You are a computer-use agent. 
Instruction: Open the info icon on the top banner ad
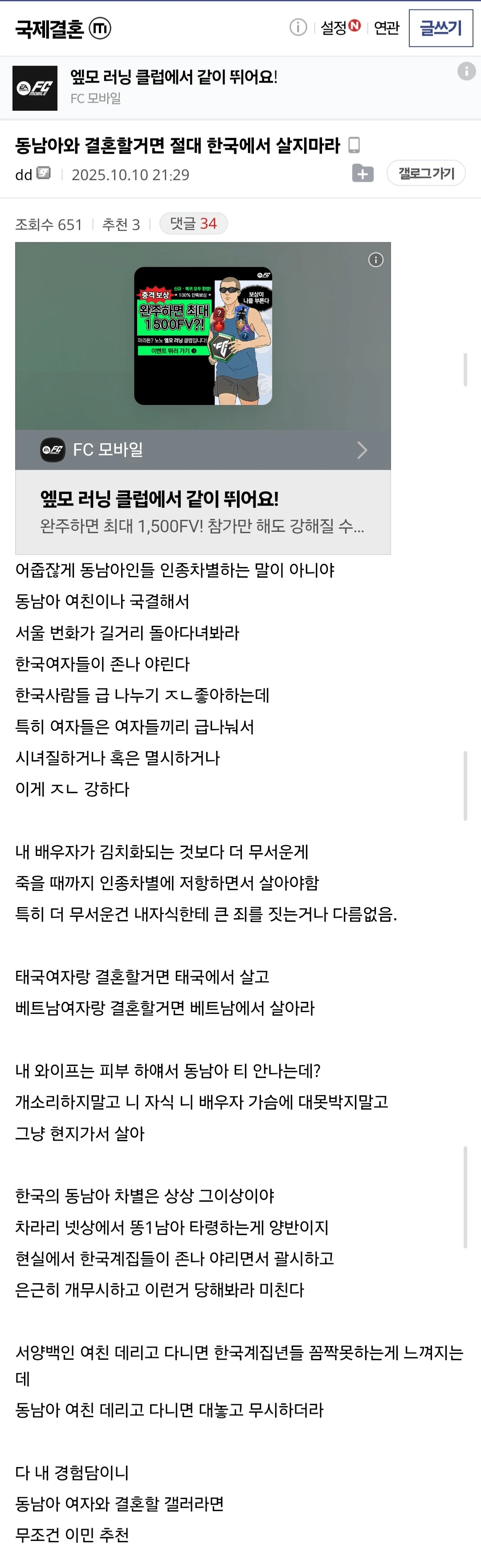tap(466, 71)
